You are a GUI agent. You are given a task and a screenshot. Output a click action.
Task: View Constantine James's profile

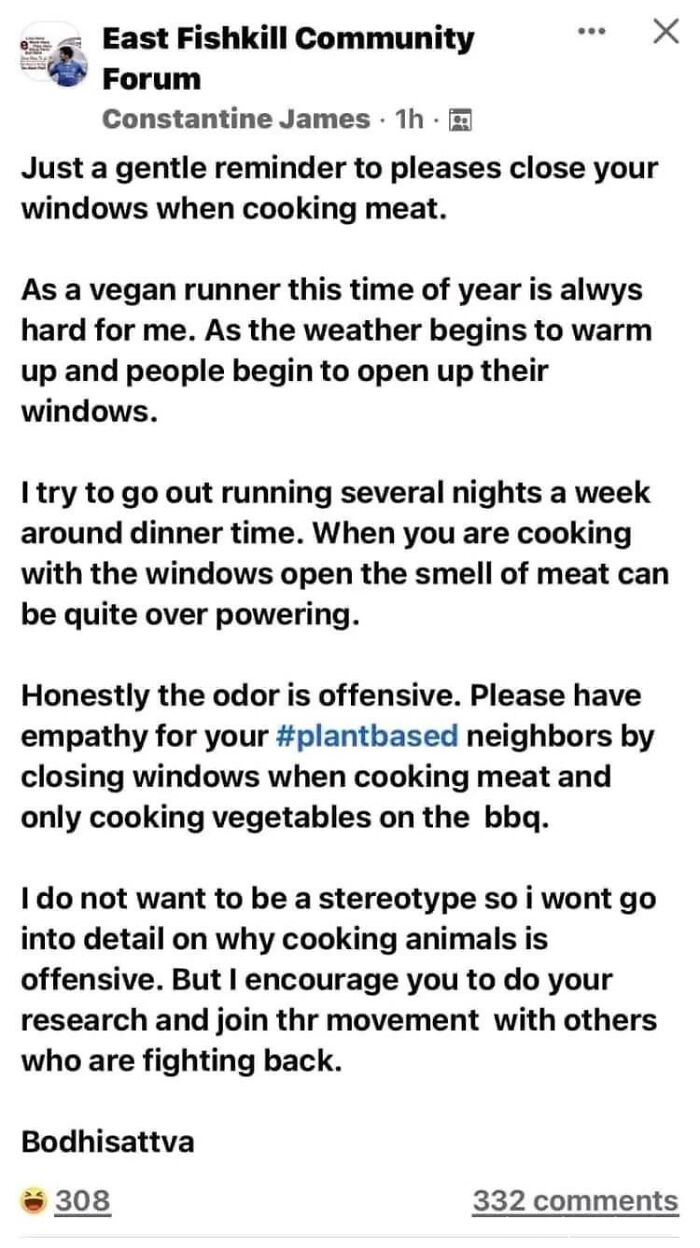coord(236,119)
